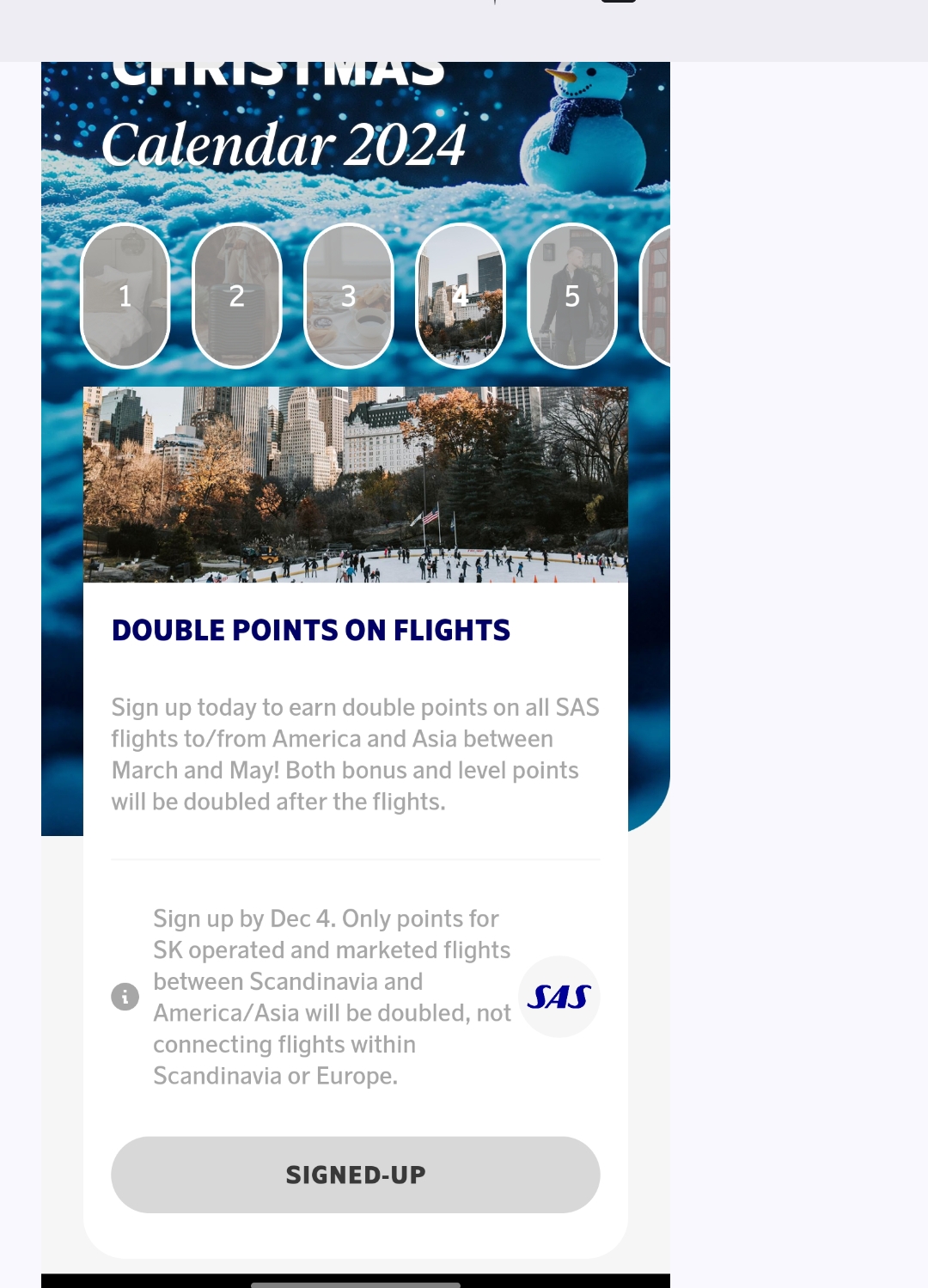Open calendar day 5

coord(572,296)
